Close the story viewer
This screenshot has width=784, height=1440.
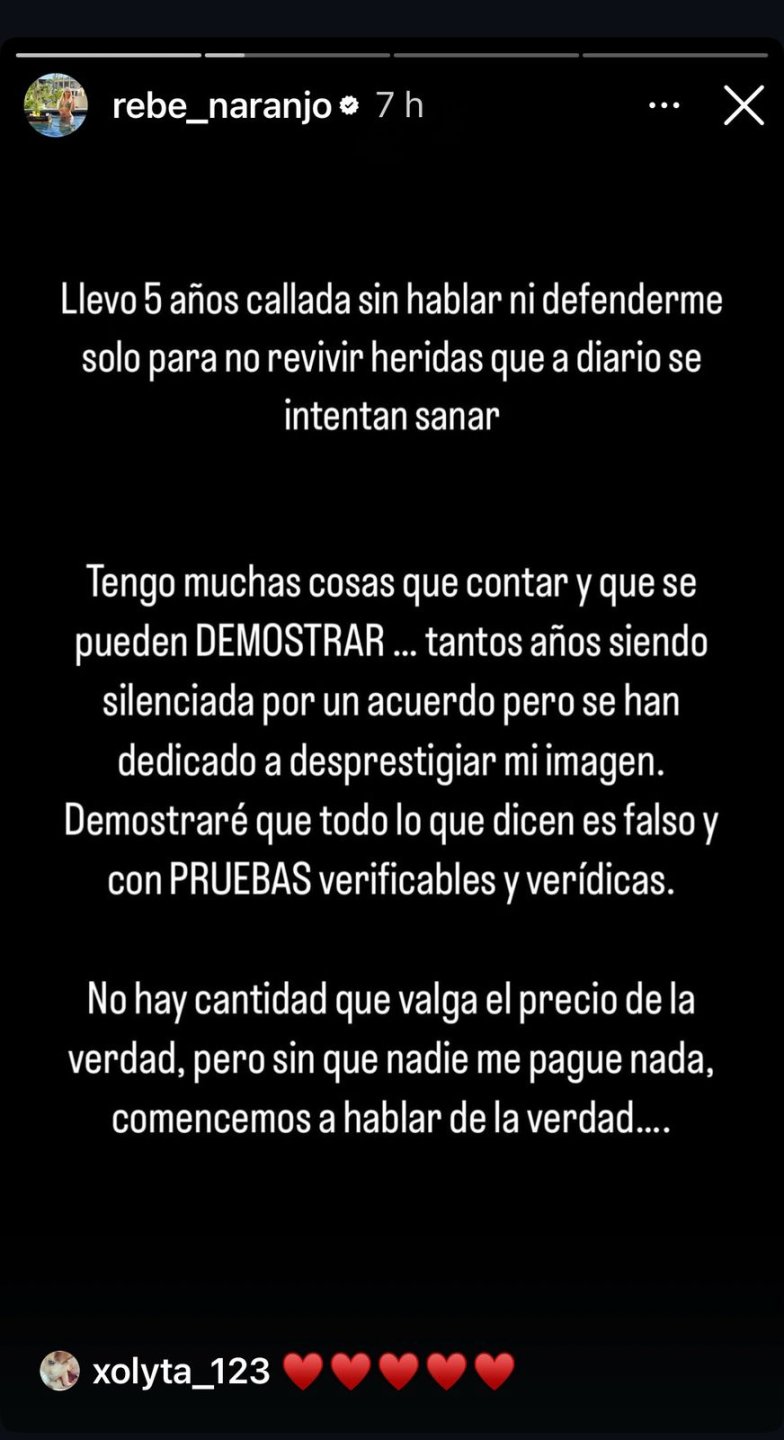pyautogui.click(x=743, y=105)
